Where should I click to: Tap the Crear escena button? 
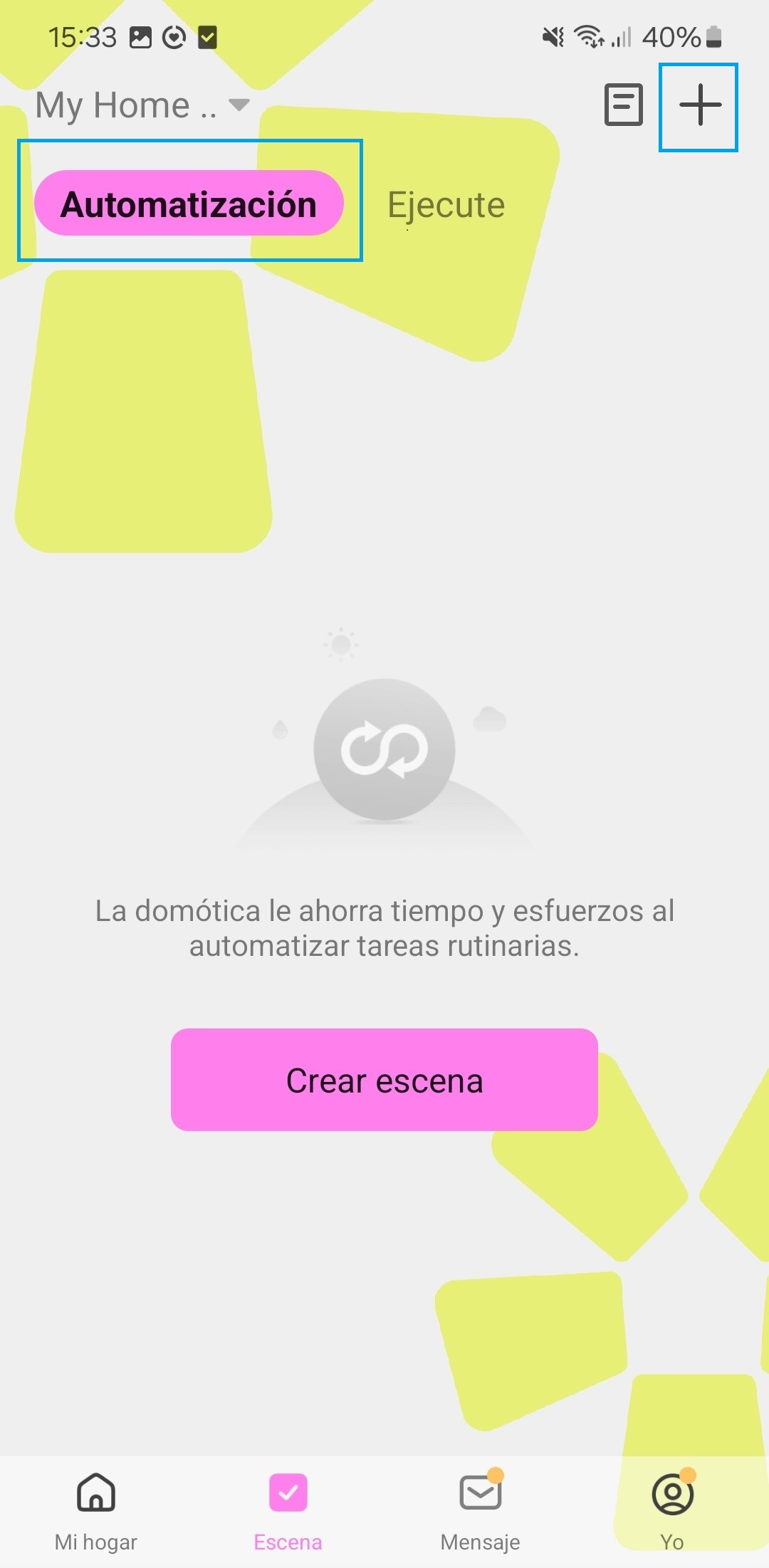(384, 1079)
